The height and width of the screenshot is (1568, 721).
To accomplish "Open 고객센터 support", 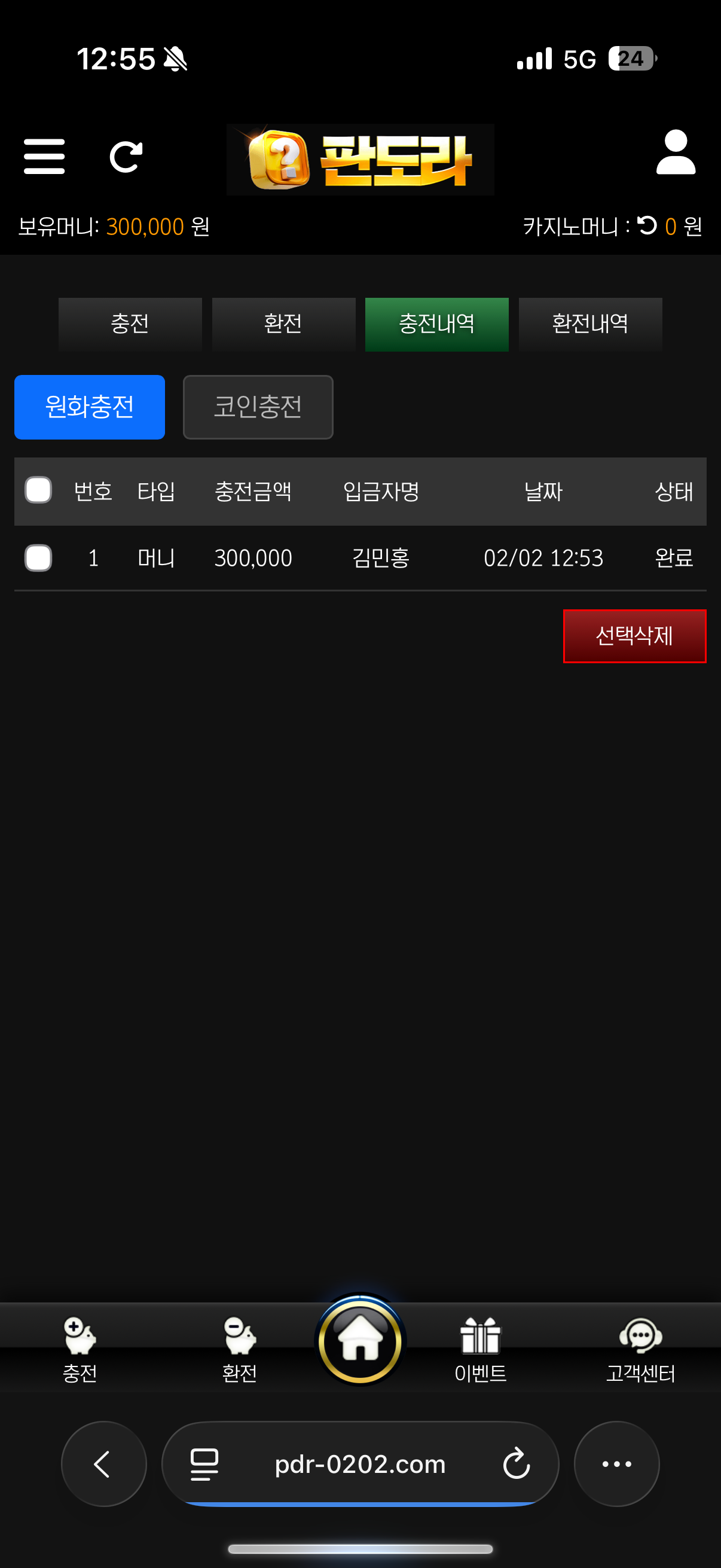I will pyautogui.click(x=641, y=1349).
